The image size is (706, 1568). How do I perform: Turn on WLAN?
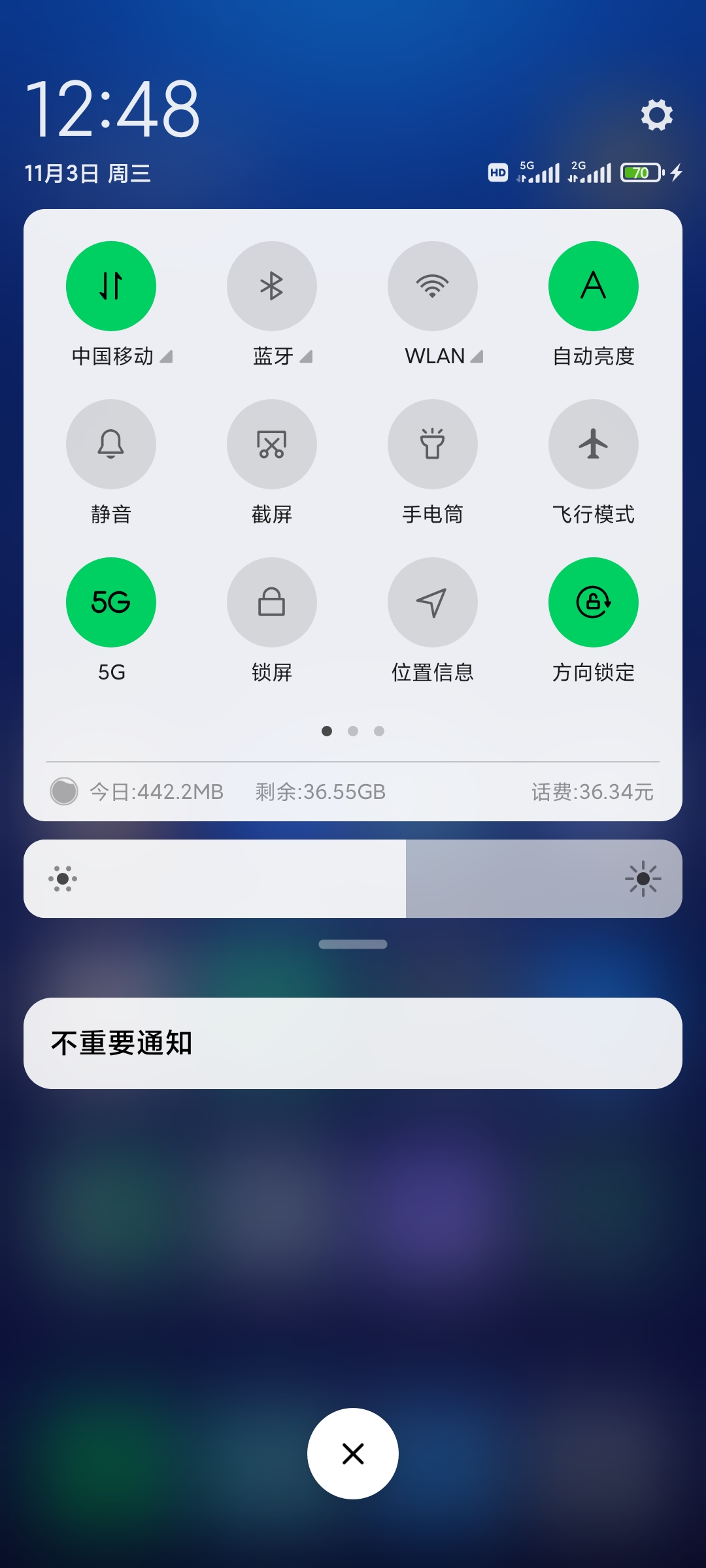click(433, 286)
